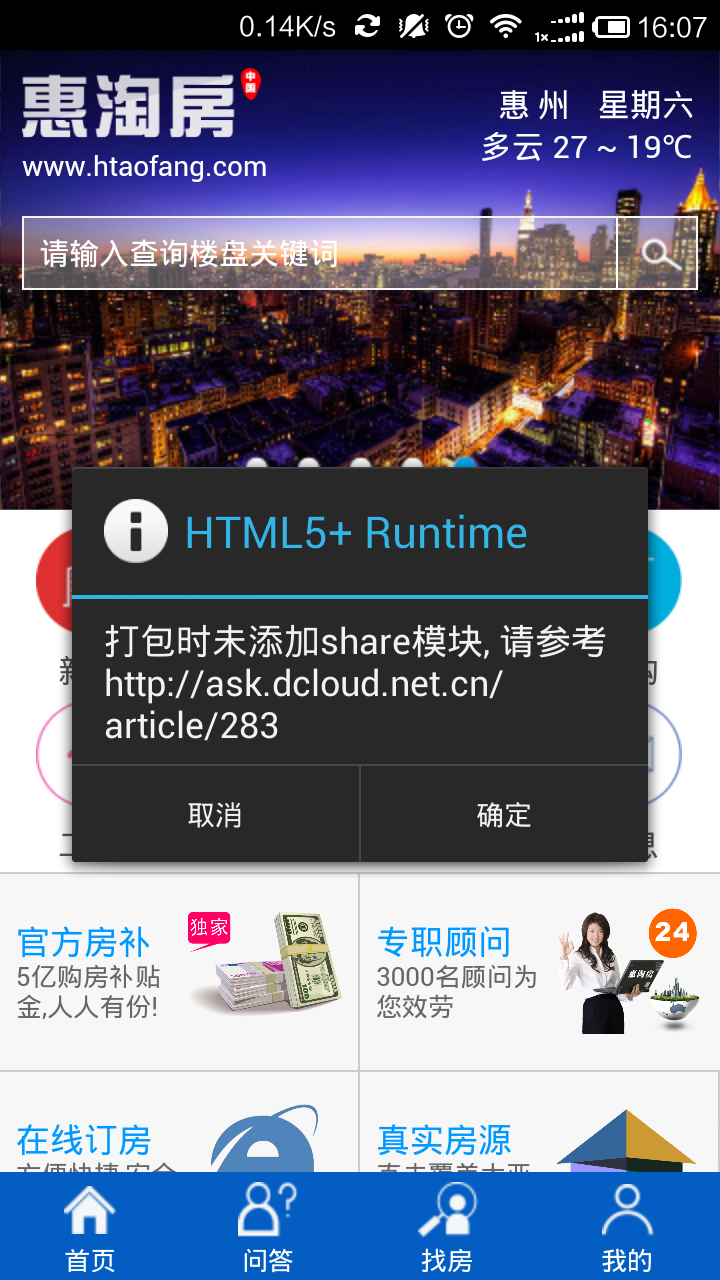
Task: Open the 在线订房 card
Action: point(179,1122)
